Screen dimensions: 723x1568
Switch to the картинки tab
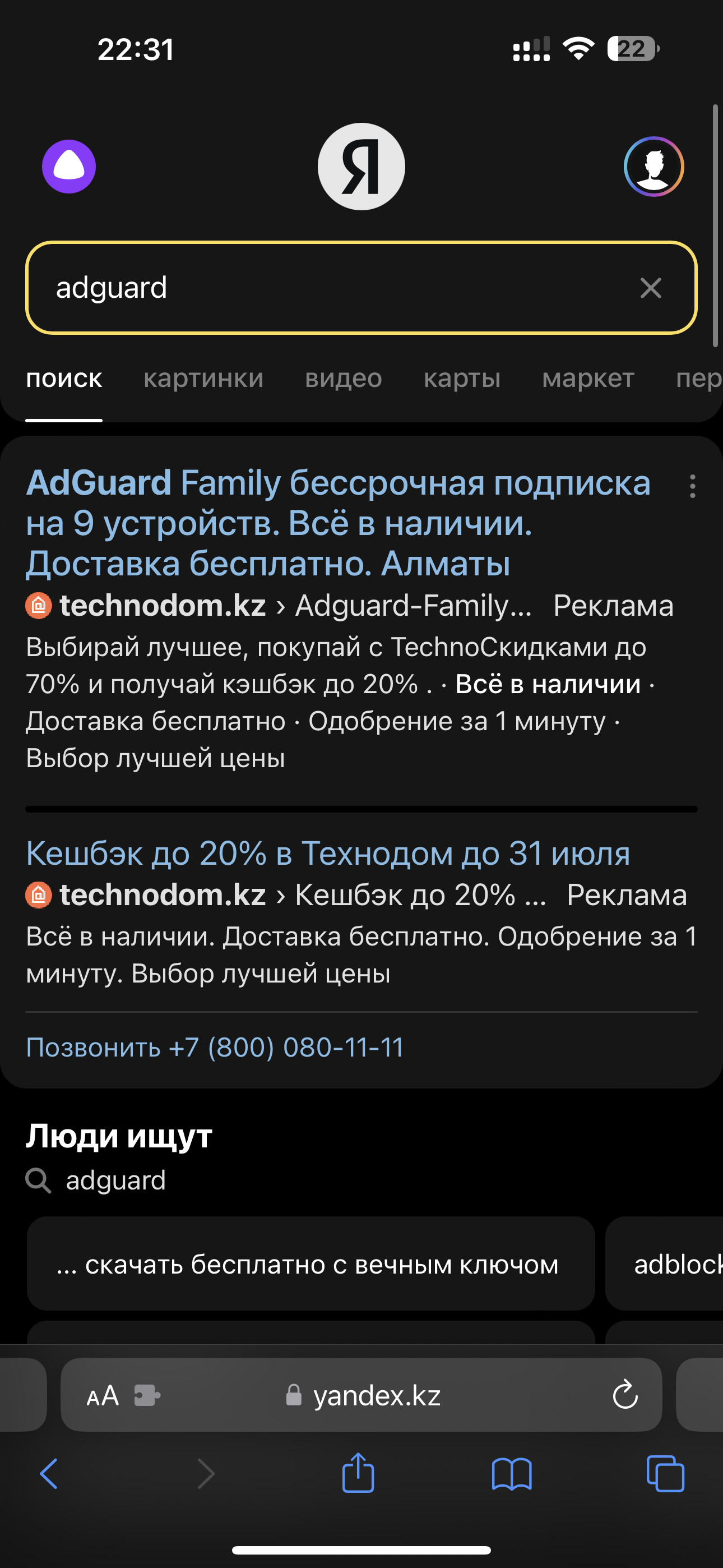click(x=203, y=379)
